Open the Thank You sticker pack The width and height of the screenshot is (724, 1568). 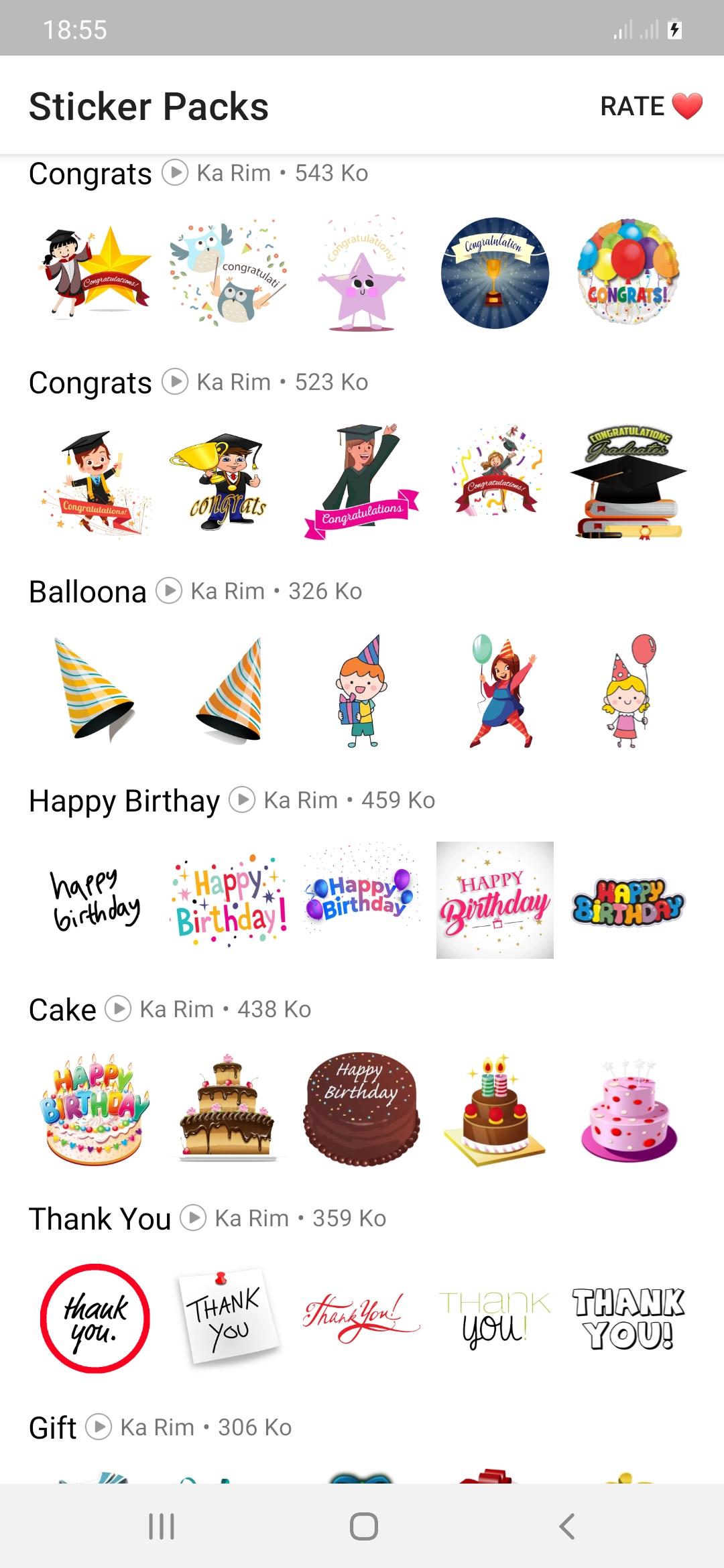coord(100,1220)
